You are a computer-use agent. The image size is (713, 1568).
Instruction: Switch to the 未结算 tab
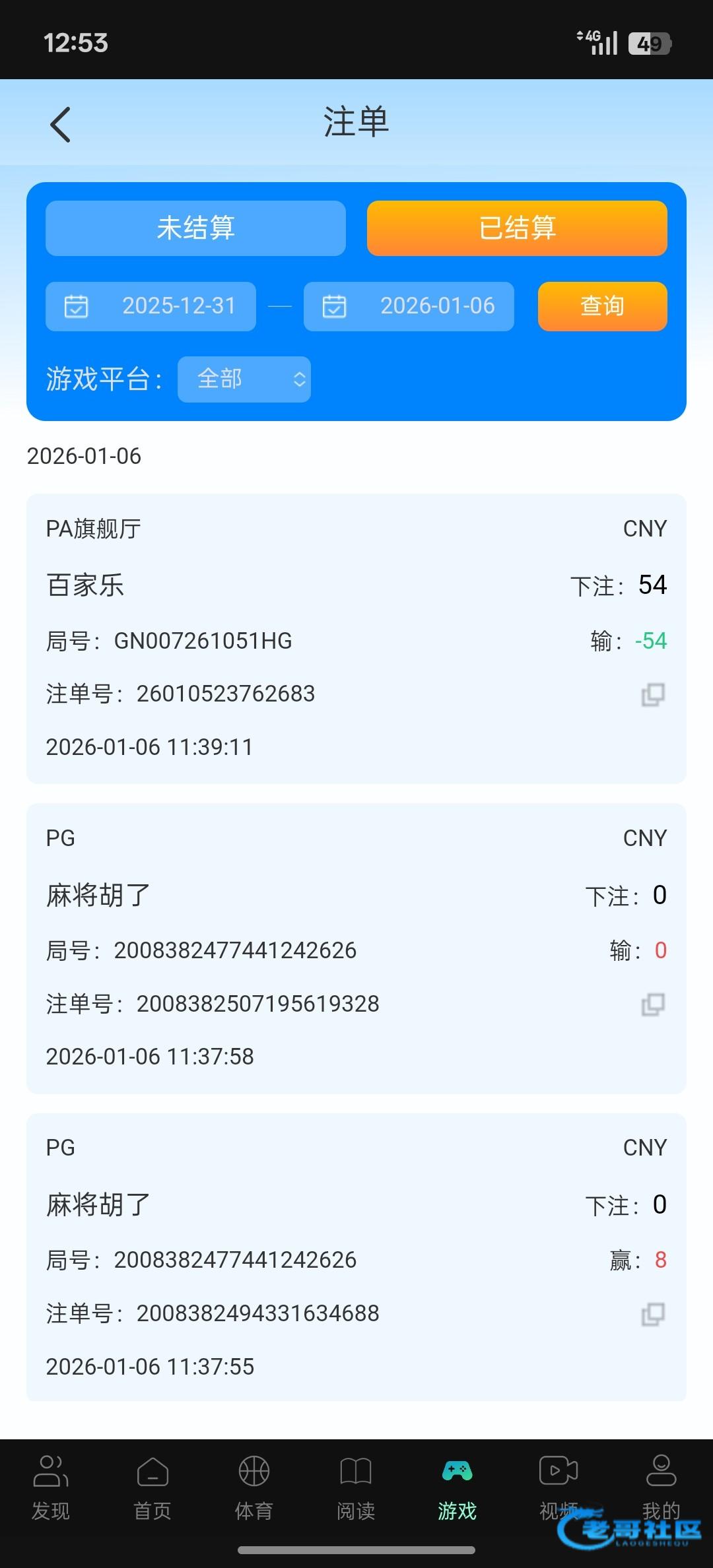pyautogui.click(x=195, y=228)
